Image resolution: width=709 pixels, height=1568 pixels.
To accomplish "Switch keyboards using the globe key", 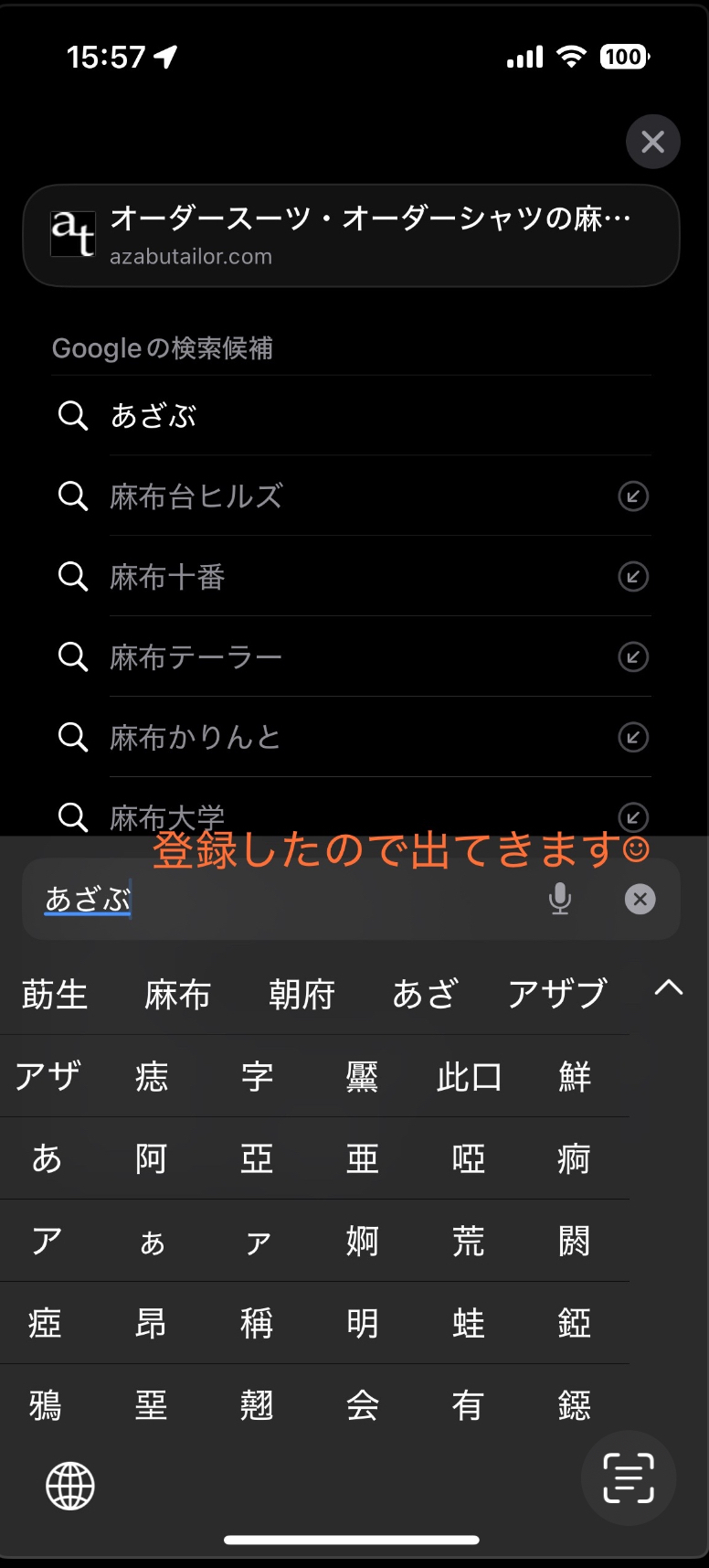I will (70, 1485).
